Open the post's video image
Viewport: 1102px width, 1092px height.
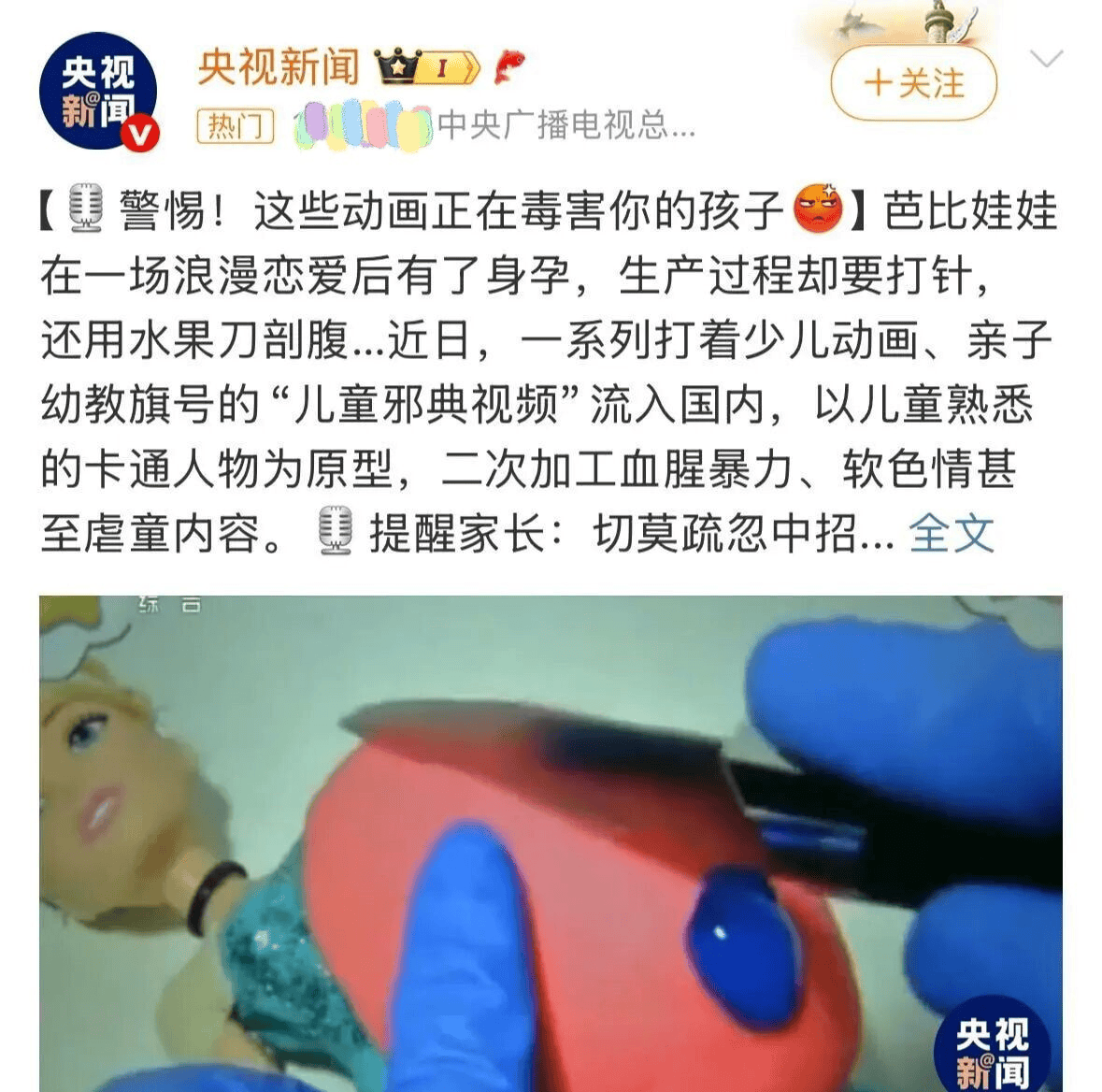click(x=551, y=841)
